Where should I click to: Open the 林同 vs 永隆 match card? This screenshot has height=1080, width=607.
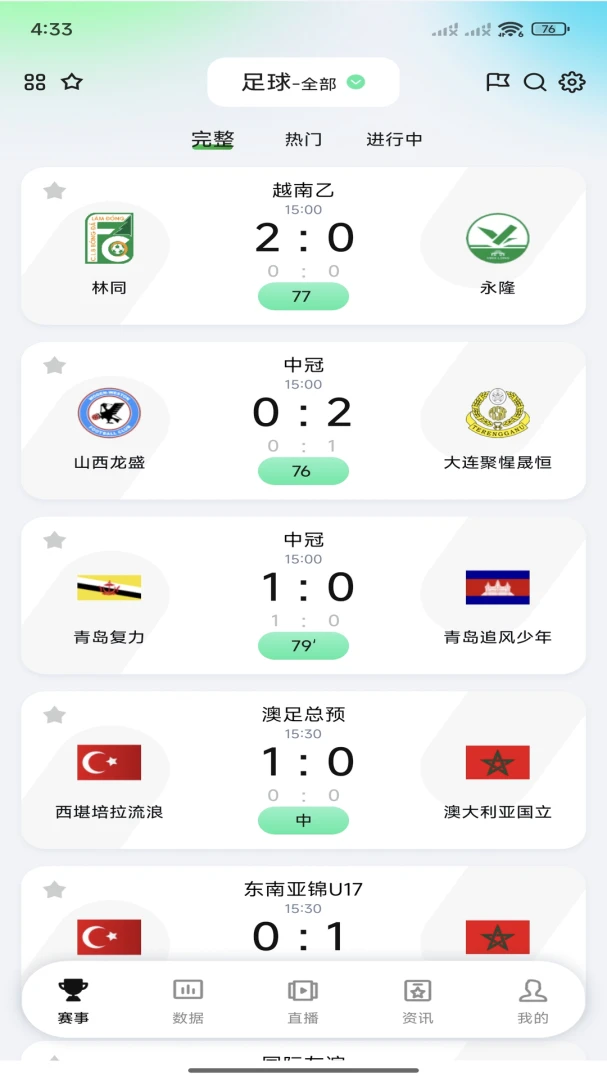tap(303, 246)
